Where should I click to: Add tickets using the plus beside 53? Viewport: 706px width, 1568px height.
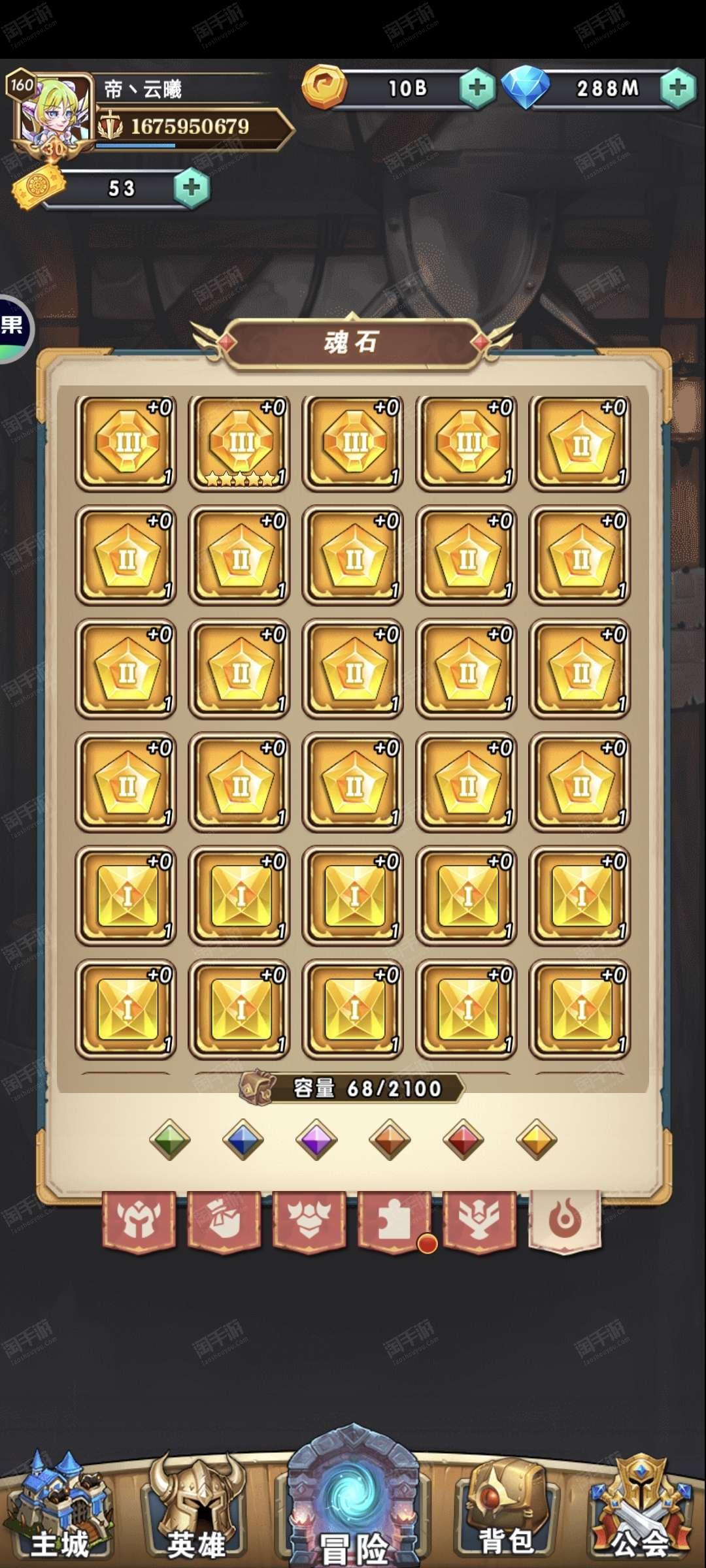point(192,188)
